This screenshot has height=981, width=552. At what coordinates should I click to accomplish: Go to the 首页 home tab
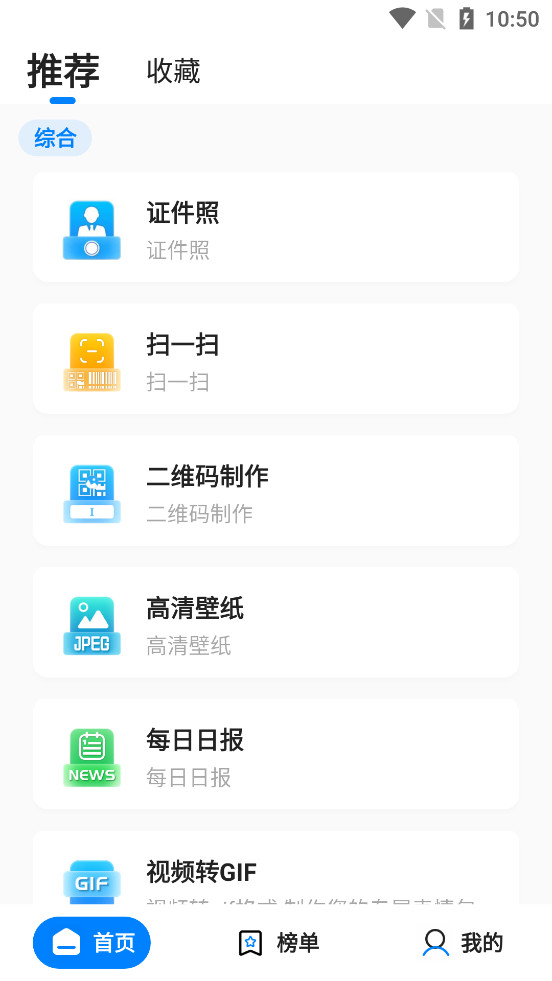click(x=91, y=943)
